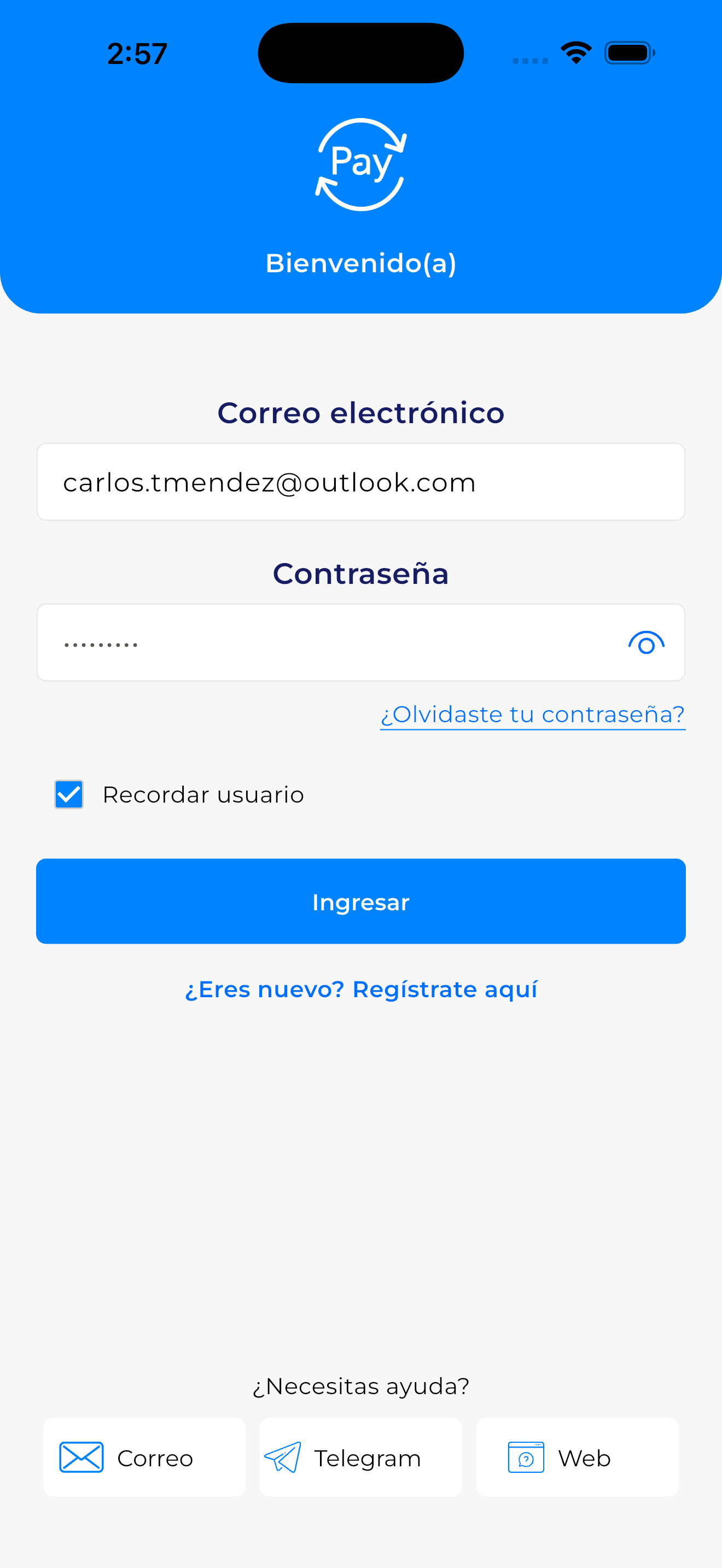Contact support through Telegram
This screenshot has height=1568, width=722.
[360, 1458]
